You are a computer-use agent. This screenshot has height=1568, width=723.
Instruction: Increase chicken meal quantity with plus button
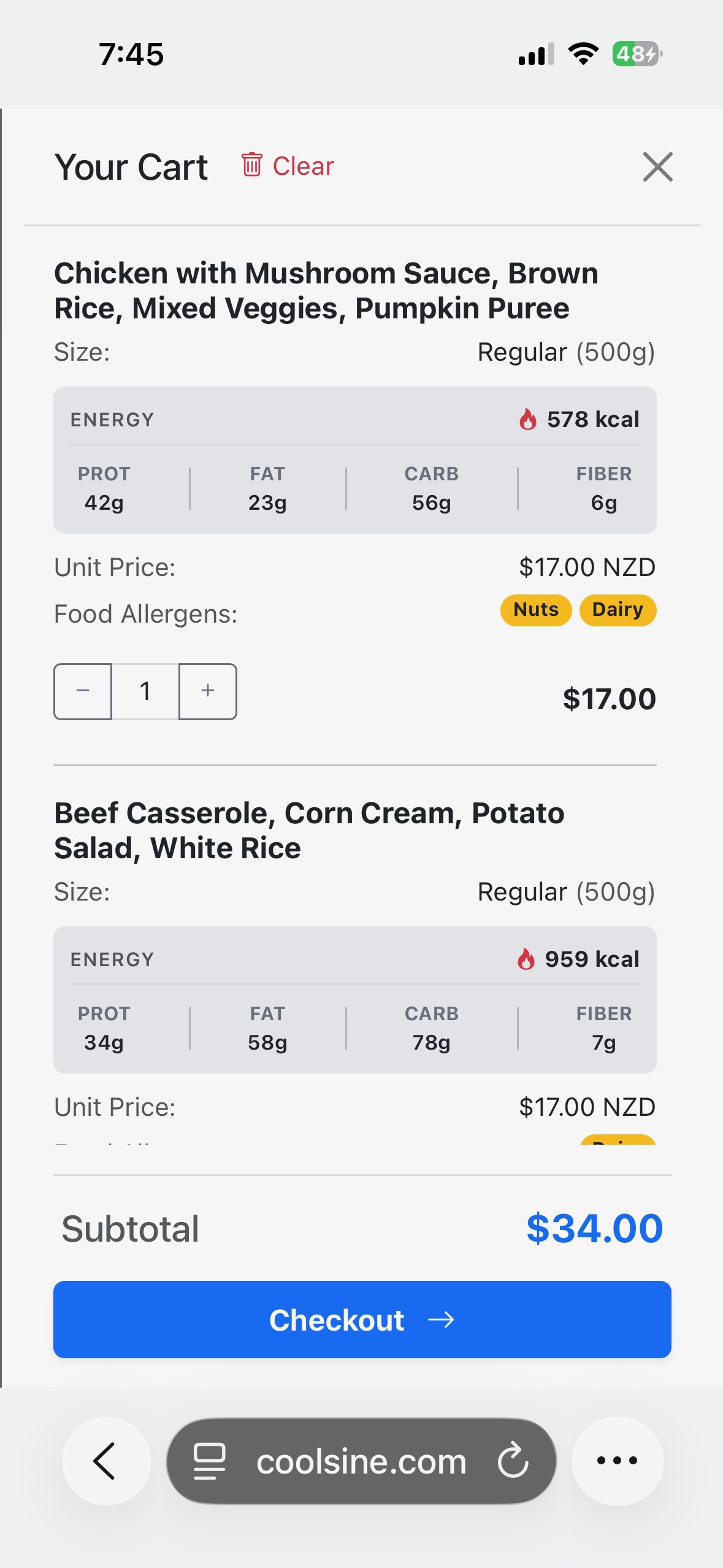pos(207,691)
